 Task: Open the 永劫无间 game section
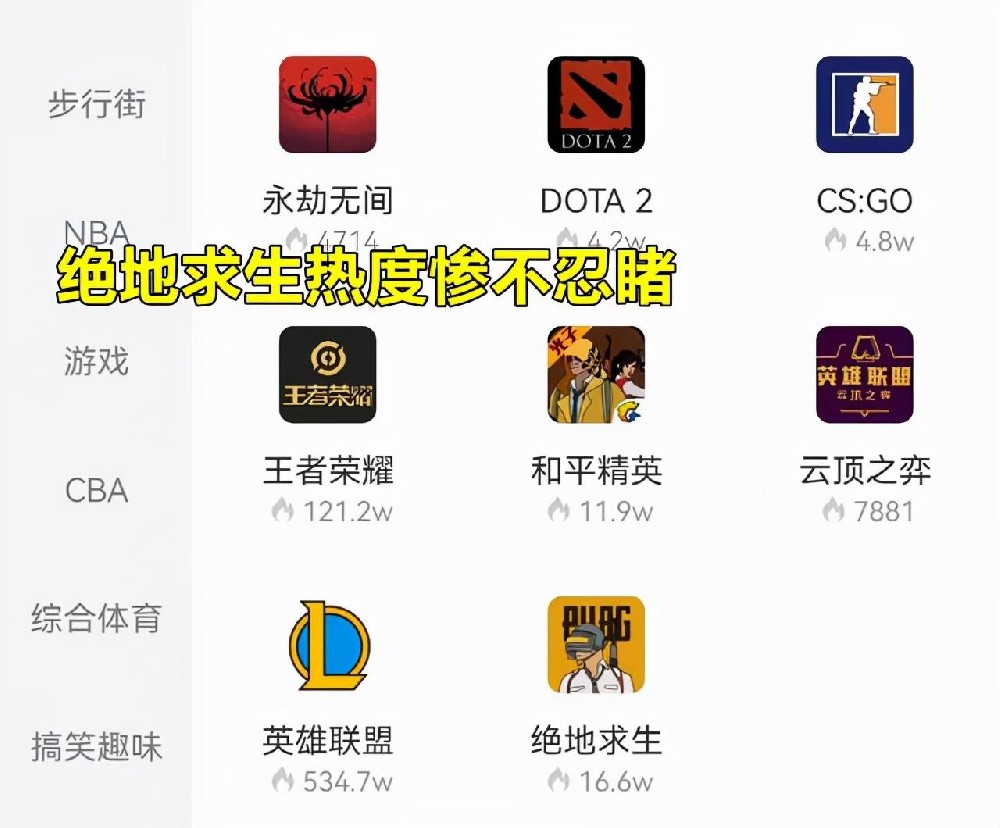[x=327, y=105]
